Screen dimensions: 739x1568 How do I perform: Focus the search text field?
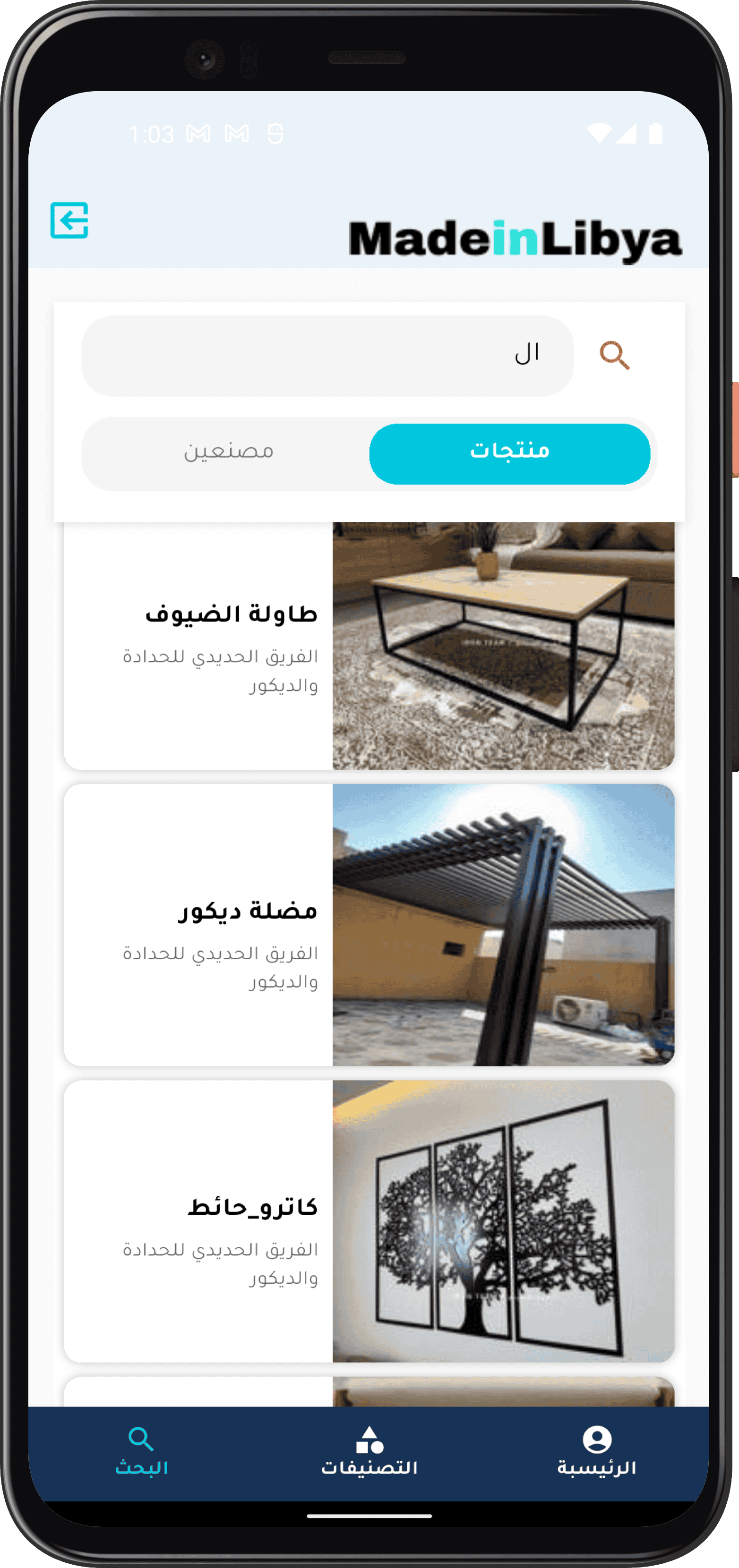[327, 356]
